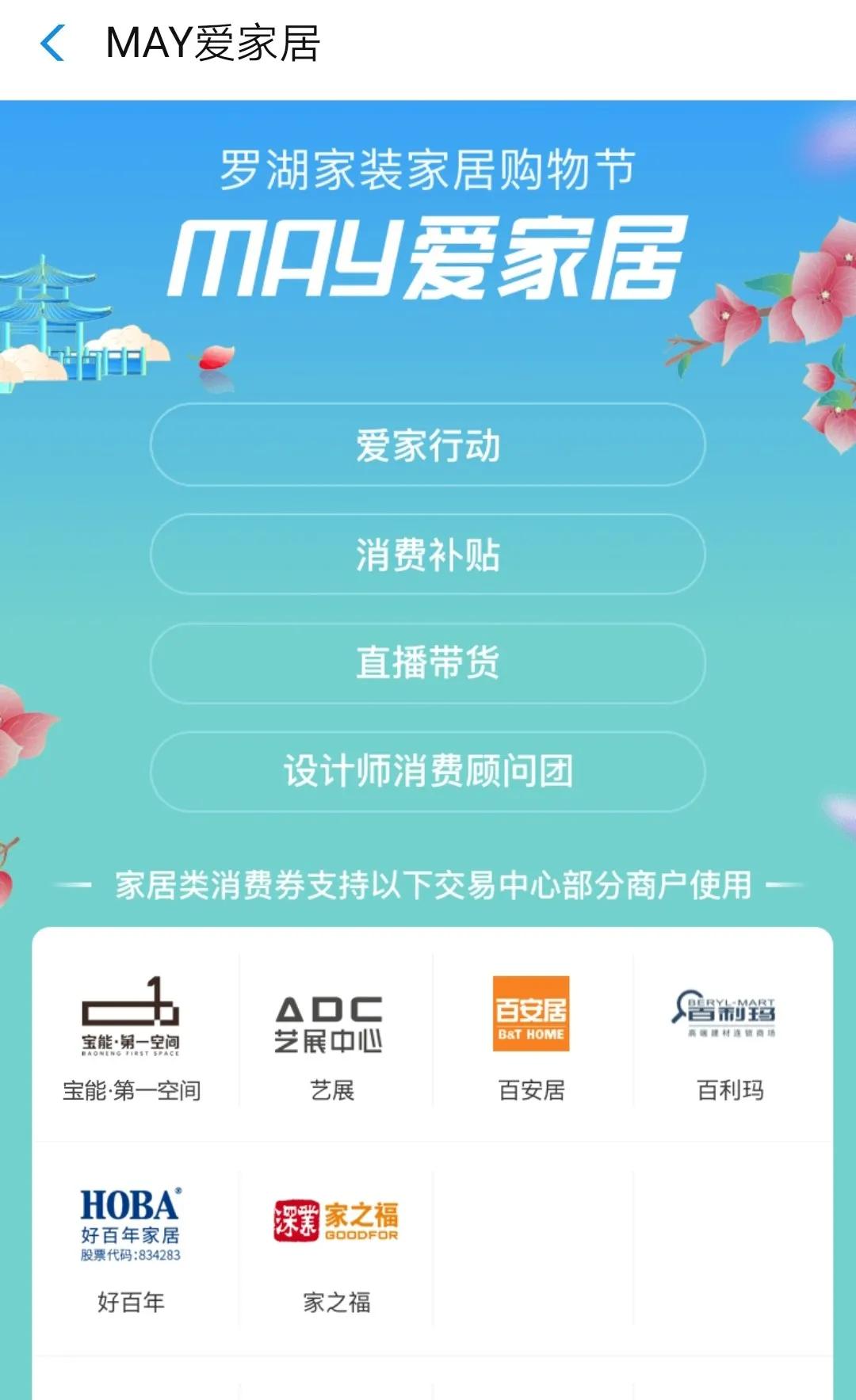The image size is (856, 1400).
Task: Open 直播带货 live shopping
Action: click(428, 662)
